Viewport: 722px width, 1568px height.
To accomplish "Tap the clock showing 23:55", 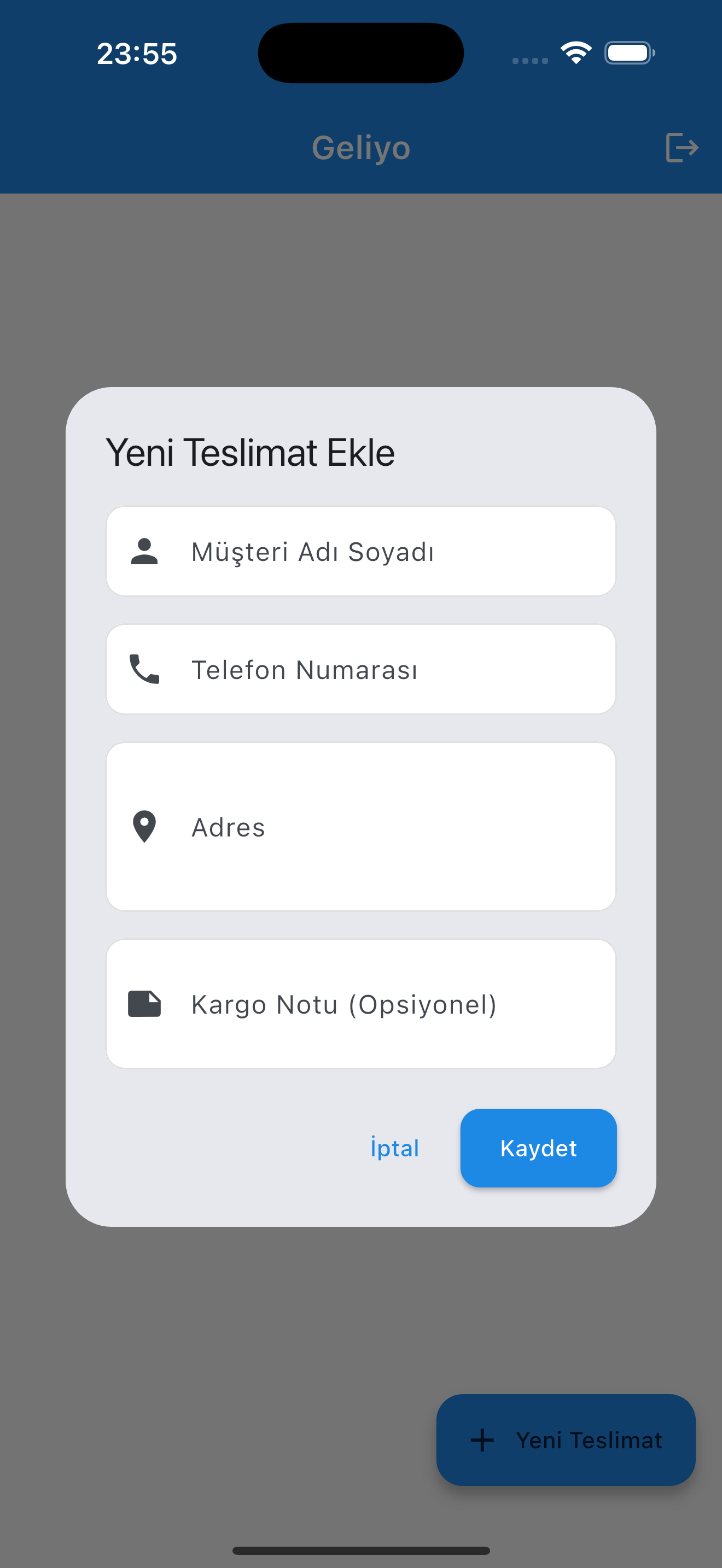I will point(137,53).
